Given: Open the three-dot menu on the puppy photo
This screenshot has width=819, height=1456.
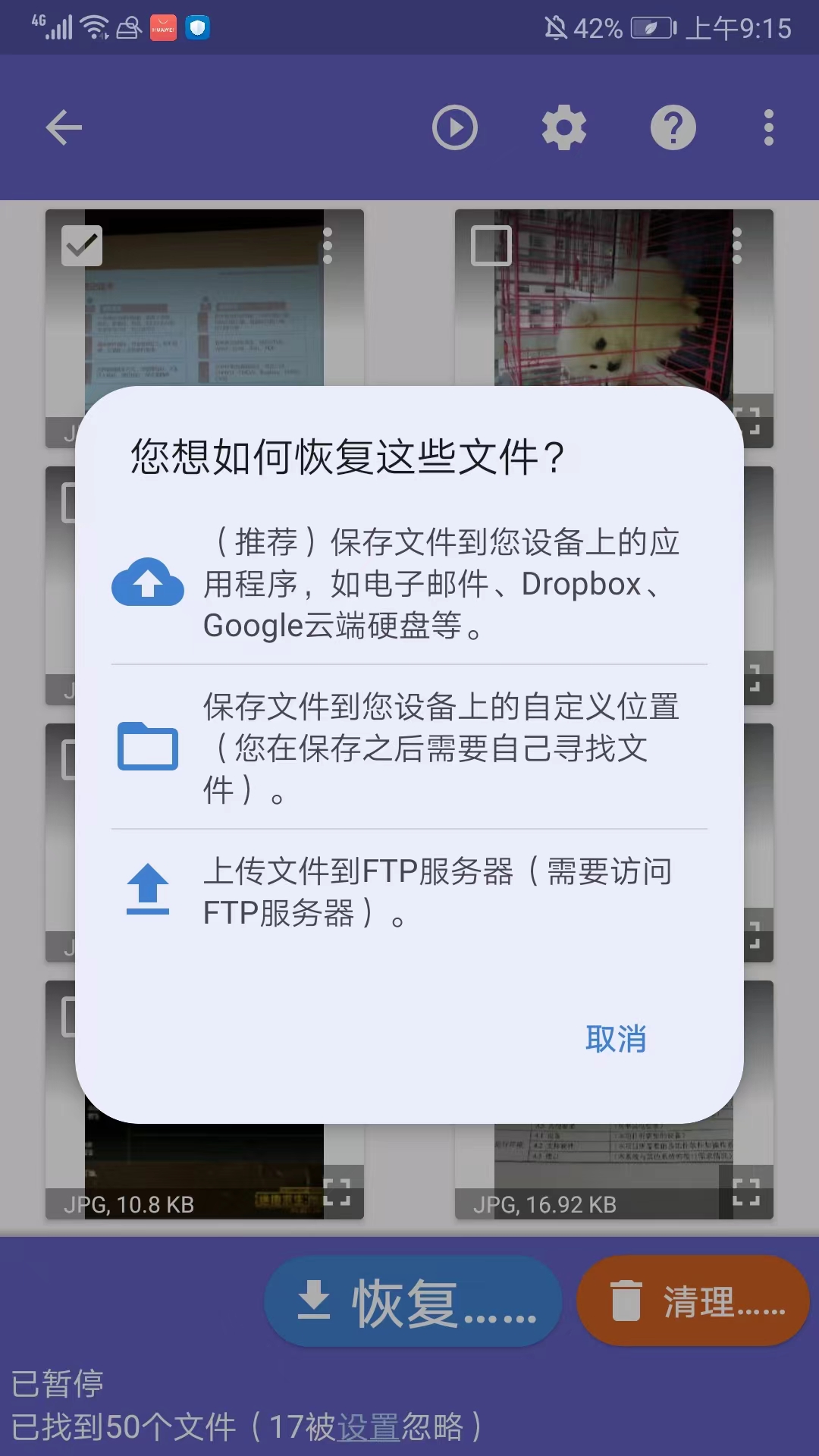Looking at the screenshot, I should (738, 244).
